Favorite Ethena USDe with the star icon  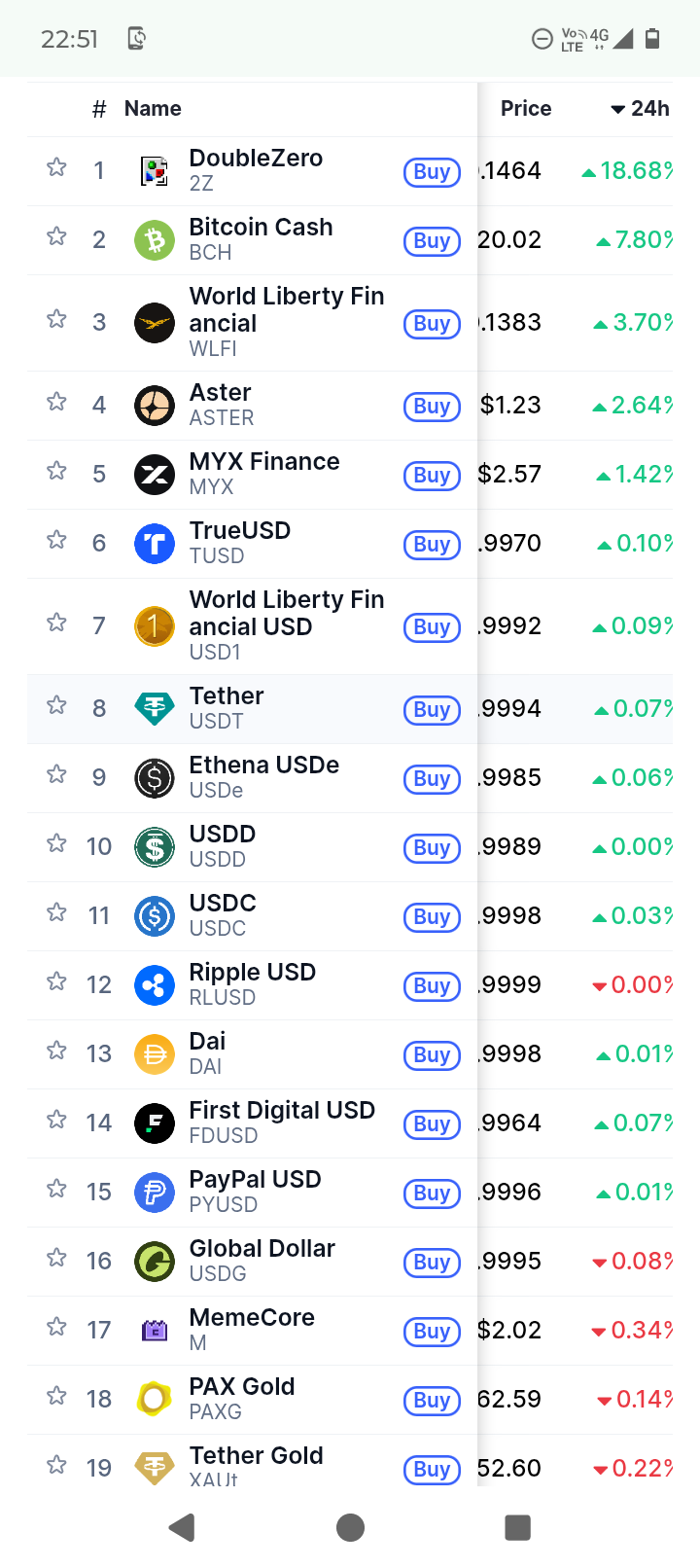[x=56, y=774]
